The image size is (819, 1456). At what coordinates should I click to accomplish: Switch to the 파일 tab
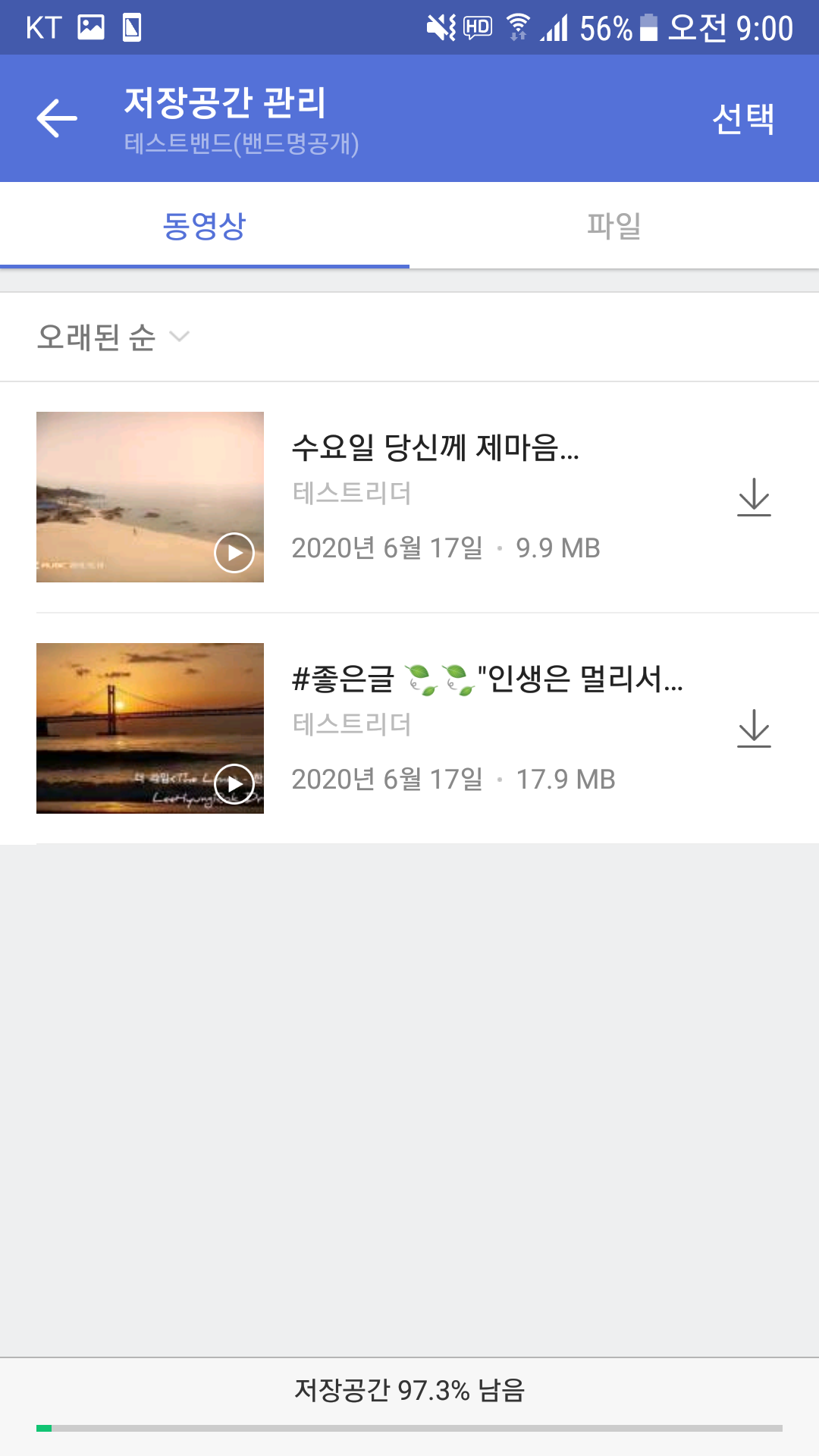coord(614,225)
